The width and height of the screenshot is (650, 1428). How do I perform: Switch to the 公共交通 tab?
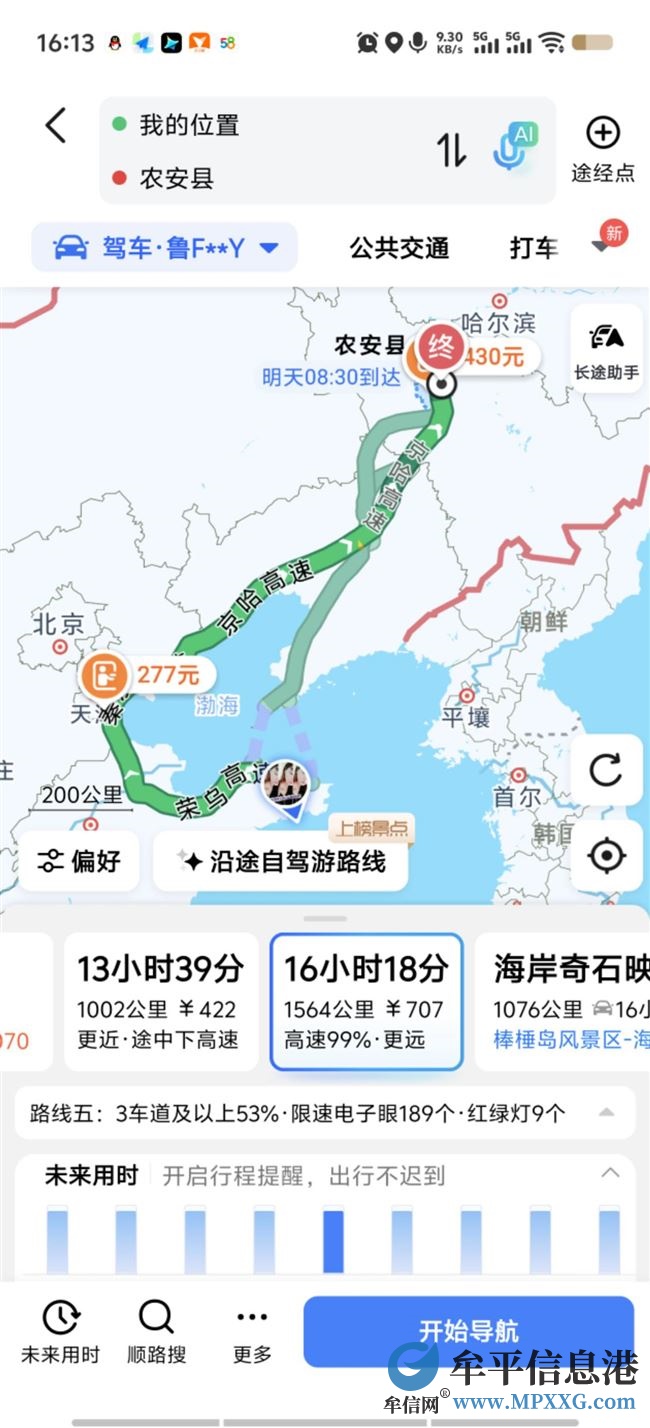pos(399,248)
